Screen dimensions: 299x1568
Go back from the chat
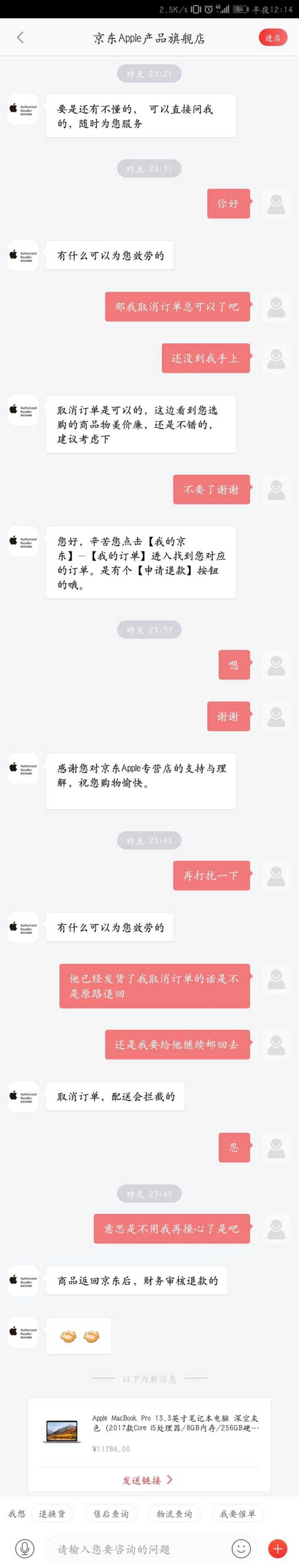[x=20, y=38]
